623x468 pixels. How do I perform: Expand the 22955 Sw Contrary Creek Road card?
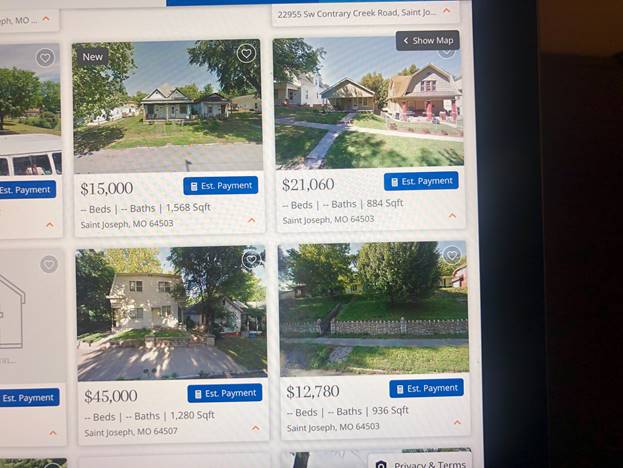coord(446,11)
